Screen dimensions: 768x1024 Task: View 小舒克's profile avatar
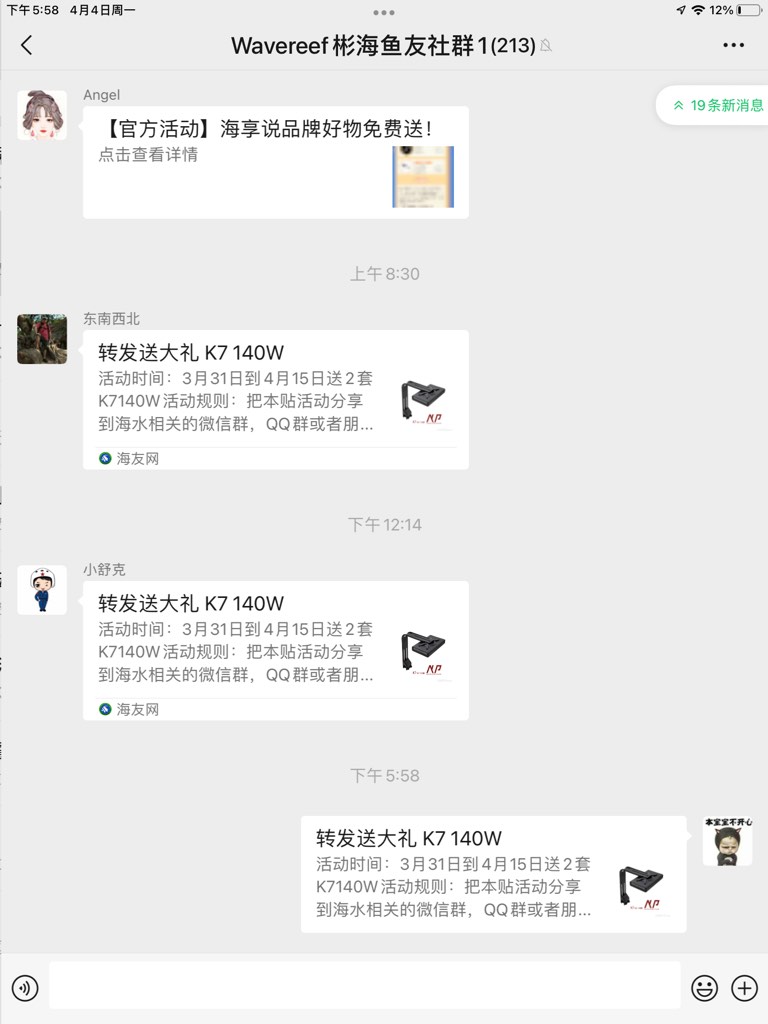pos(42,590)
